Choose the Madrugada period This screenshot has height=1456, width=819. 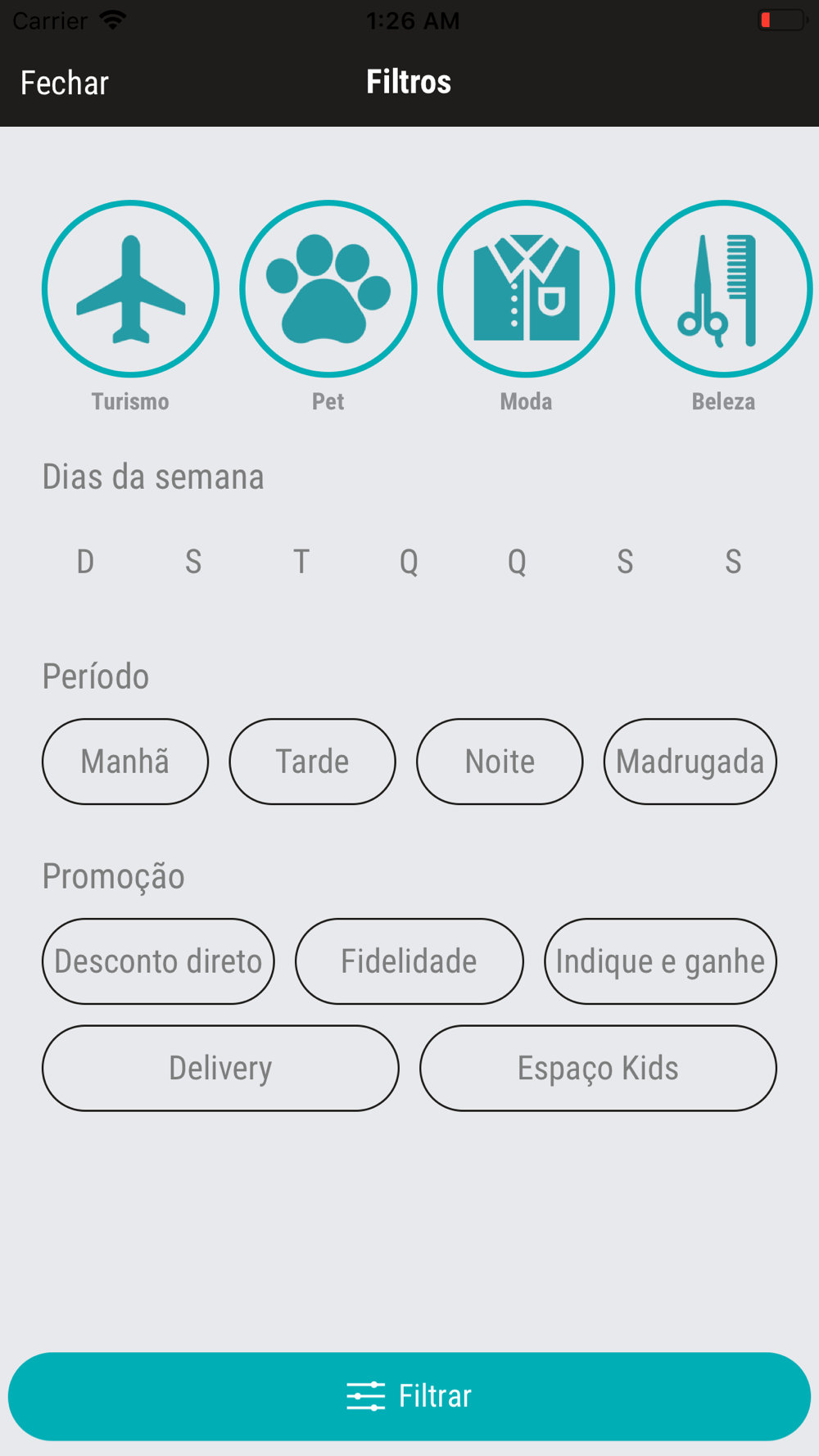pyautogui.click(x=690, y=762)
